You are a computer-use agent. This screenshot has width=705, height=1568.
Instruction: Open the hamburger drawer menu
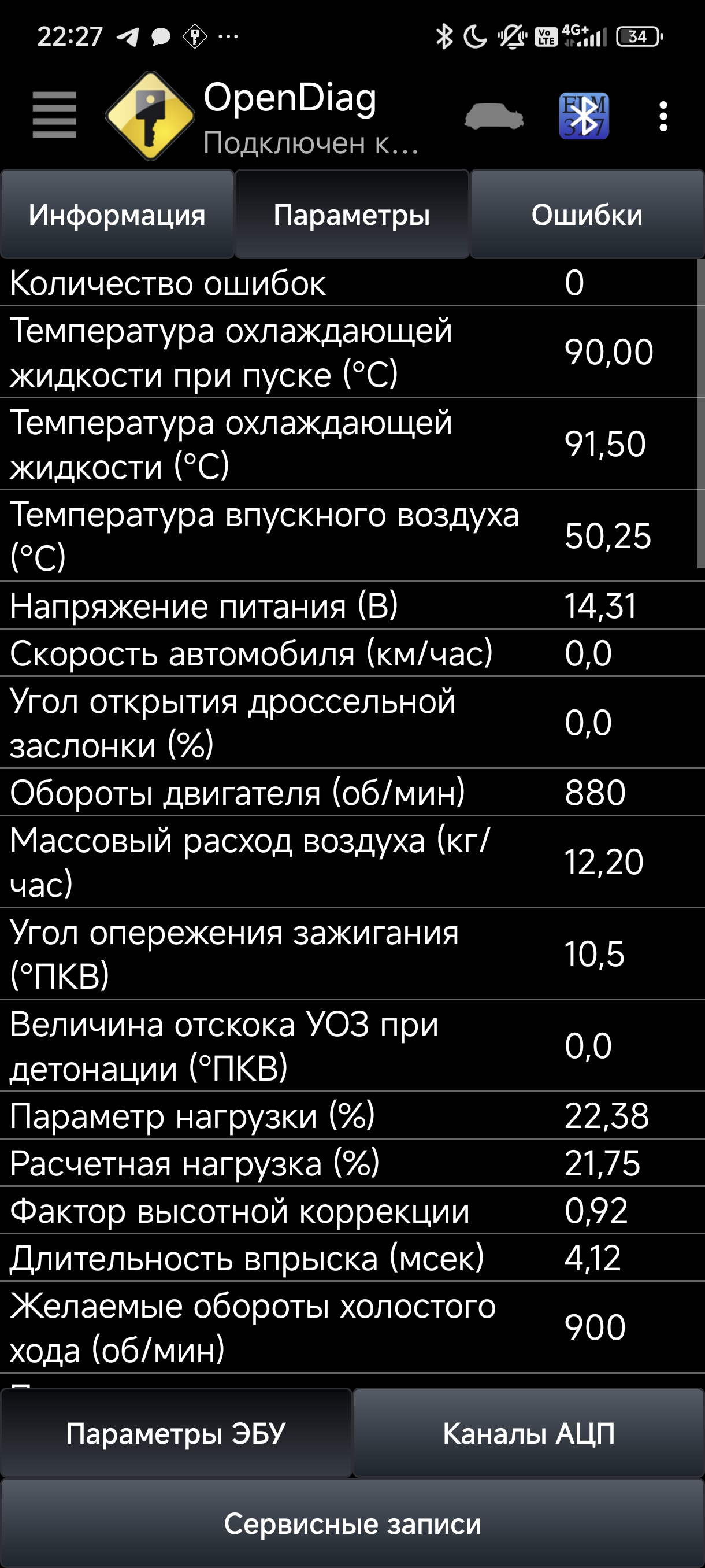click(54, 116)
